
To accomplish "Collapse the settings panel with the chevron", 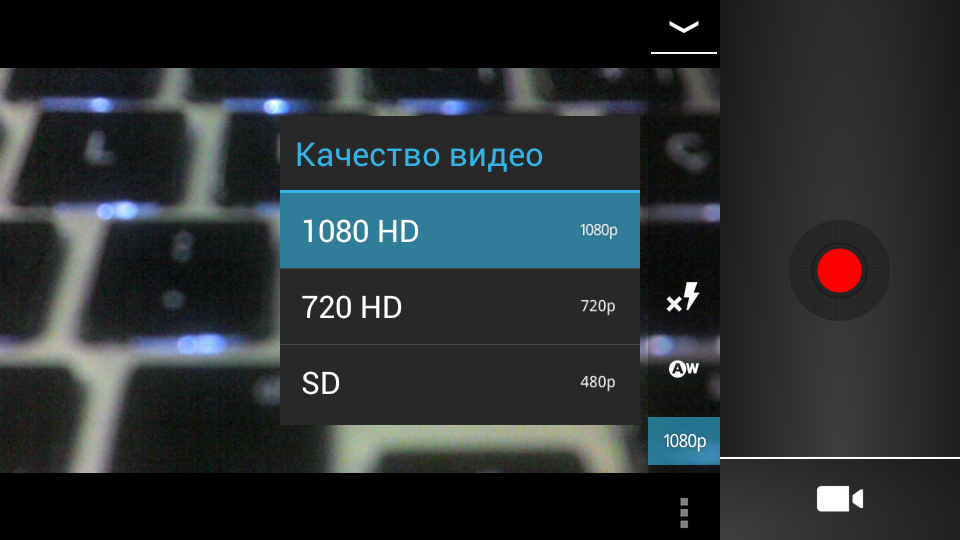I will pos(684,27).
